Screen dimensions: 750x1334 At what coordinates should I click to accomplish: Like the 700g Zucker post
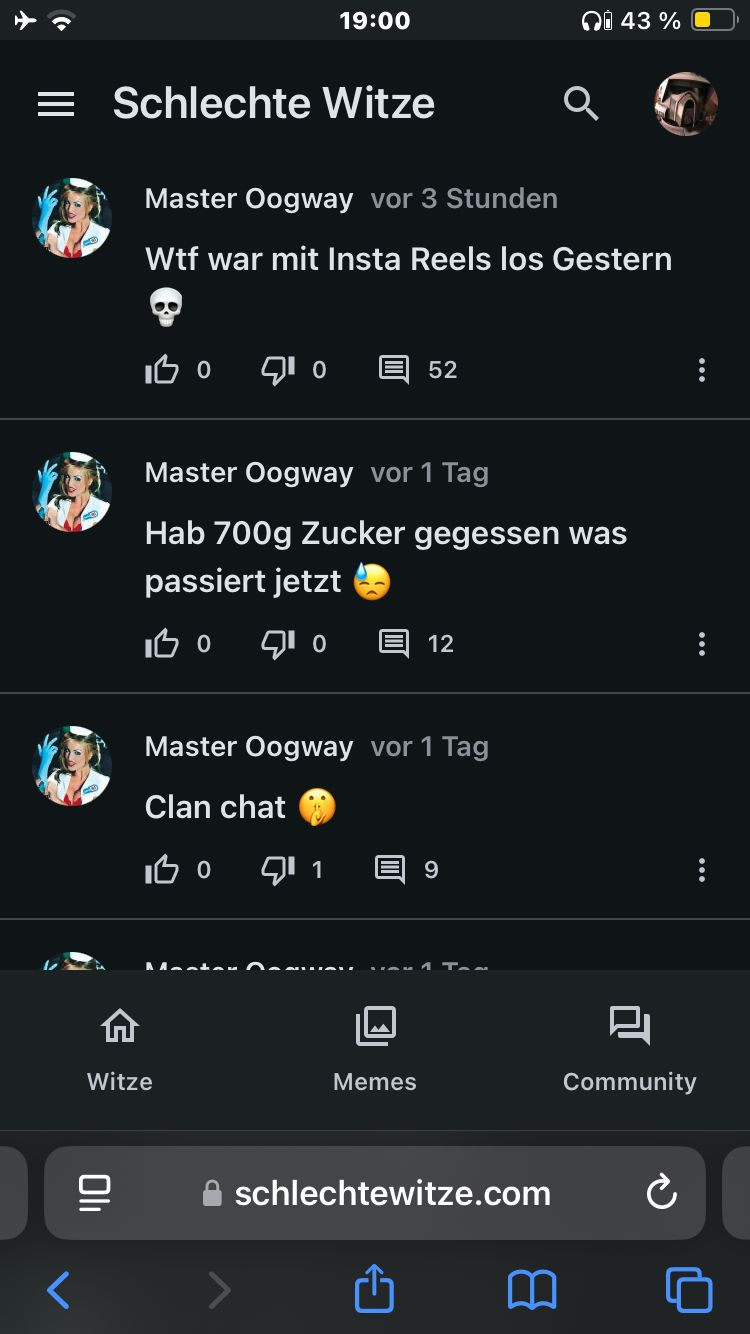(x=162, y=644)
